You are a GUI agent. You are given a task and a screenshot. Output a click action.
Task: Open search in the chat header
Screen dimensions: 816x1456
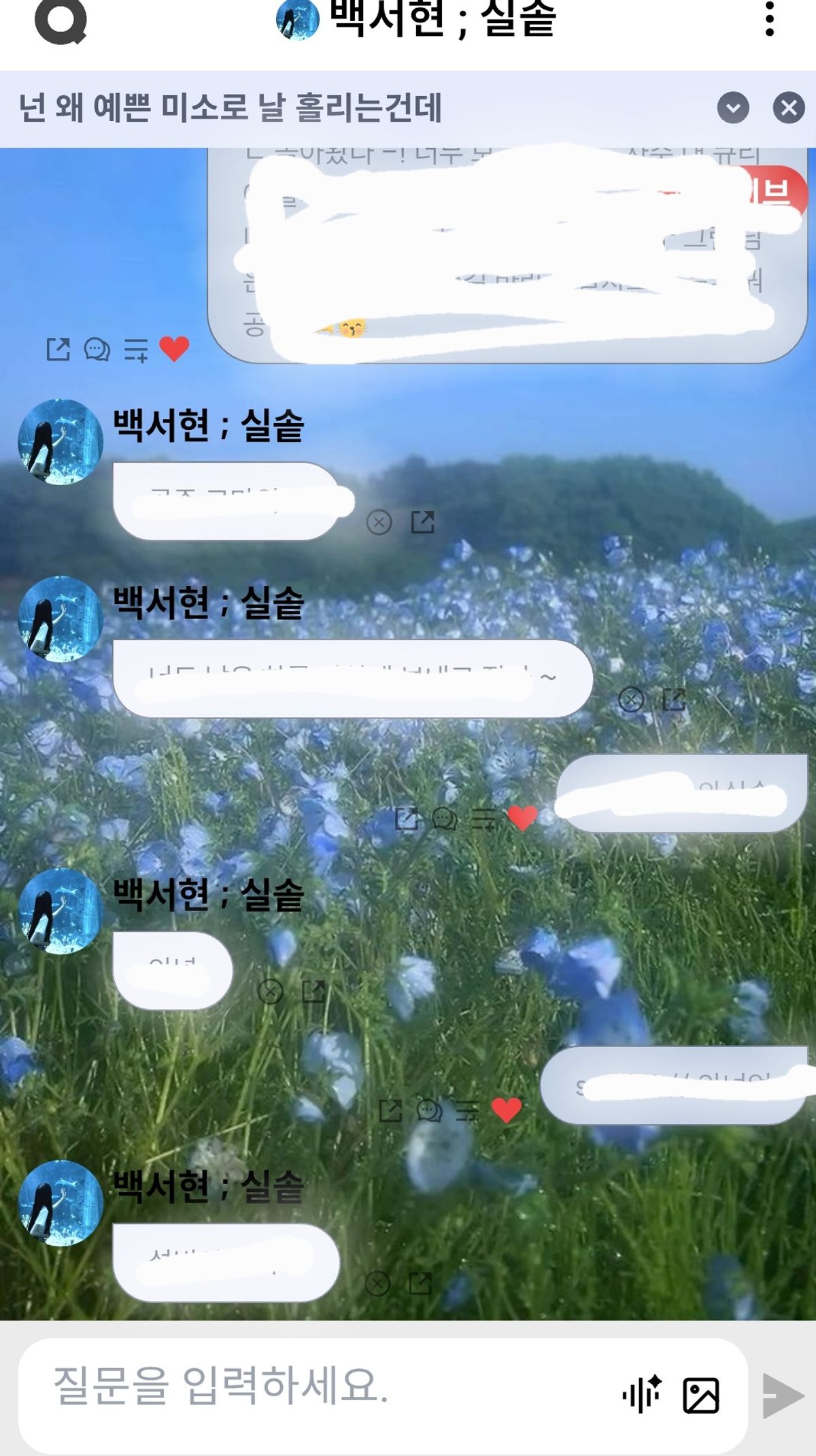click(61, 20)
